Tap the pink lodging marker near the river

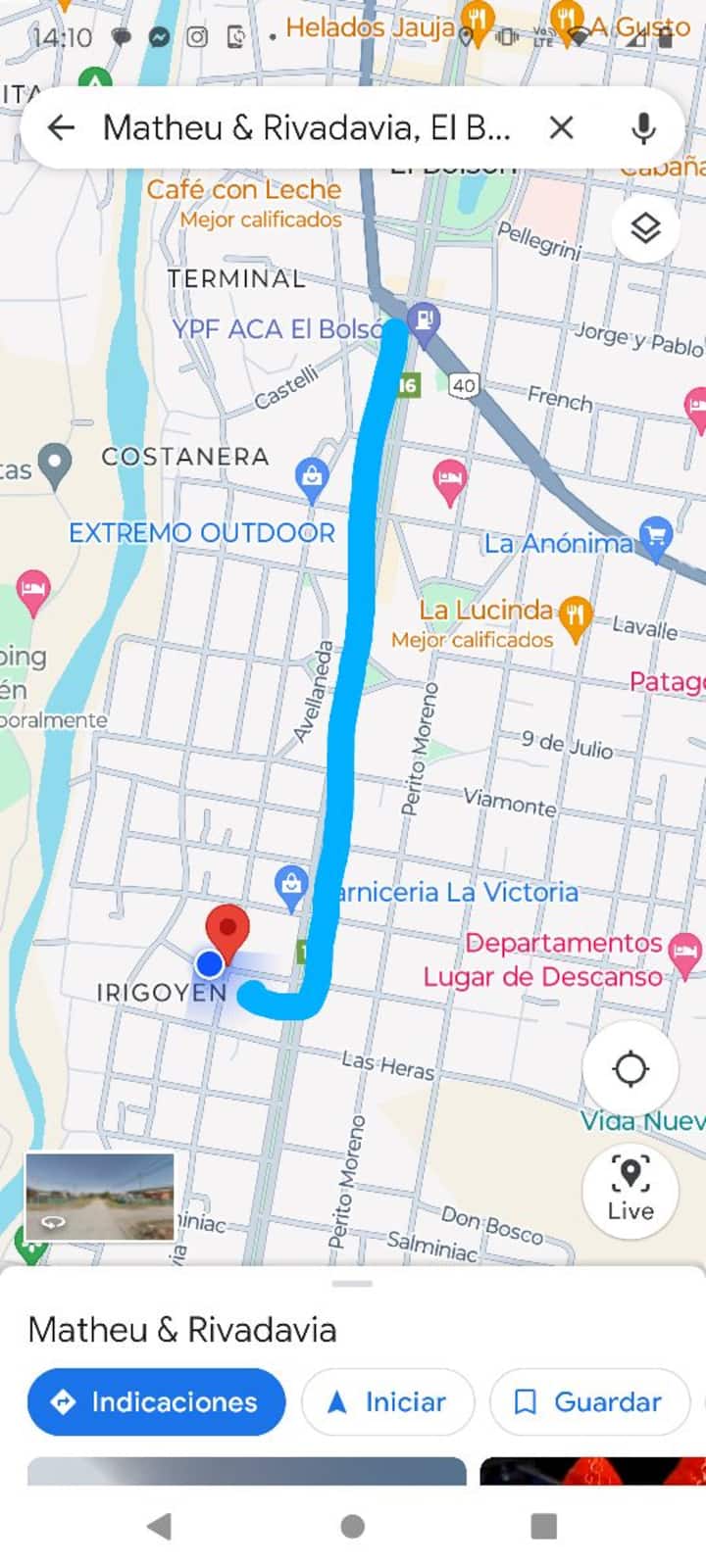pos(35,589)
